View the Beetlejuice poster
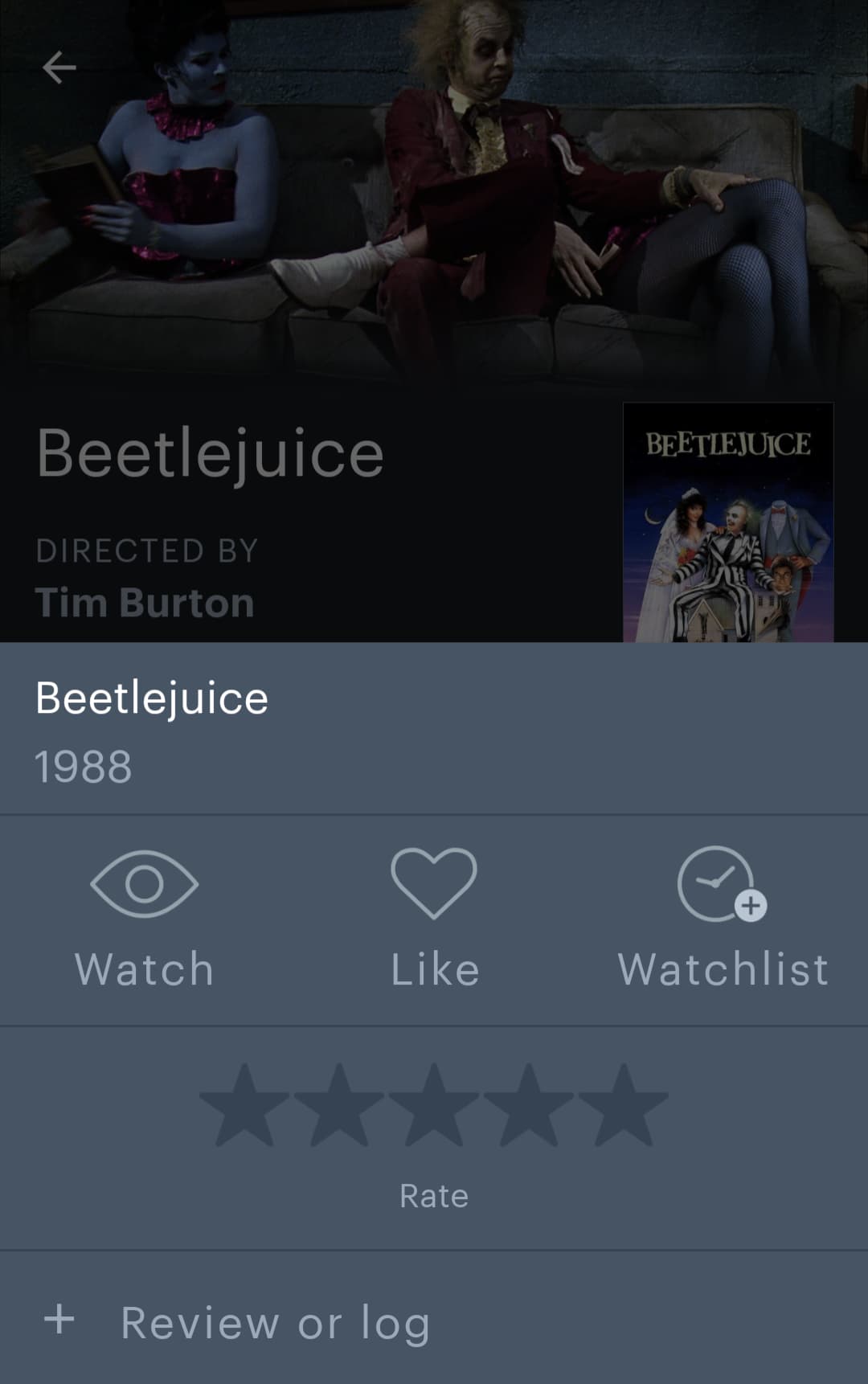Screen dimensions: 868x1384 point(728,522)
